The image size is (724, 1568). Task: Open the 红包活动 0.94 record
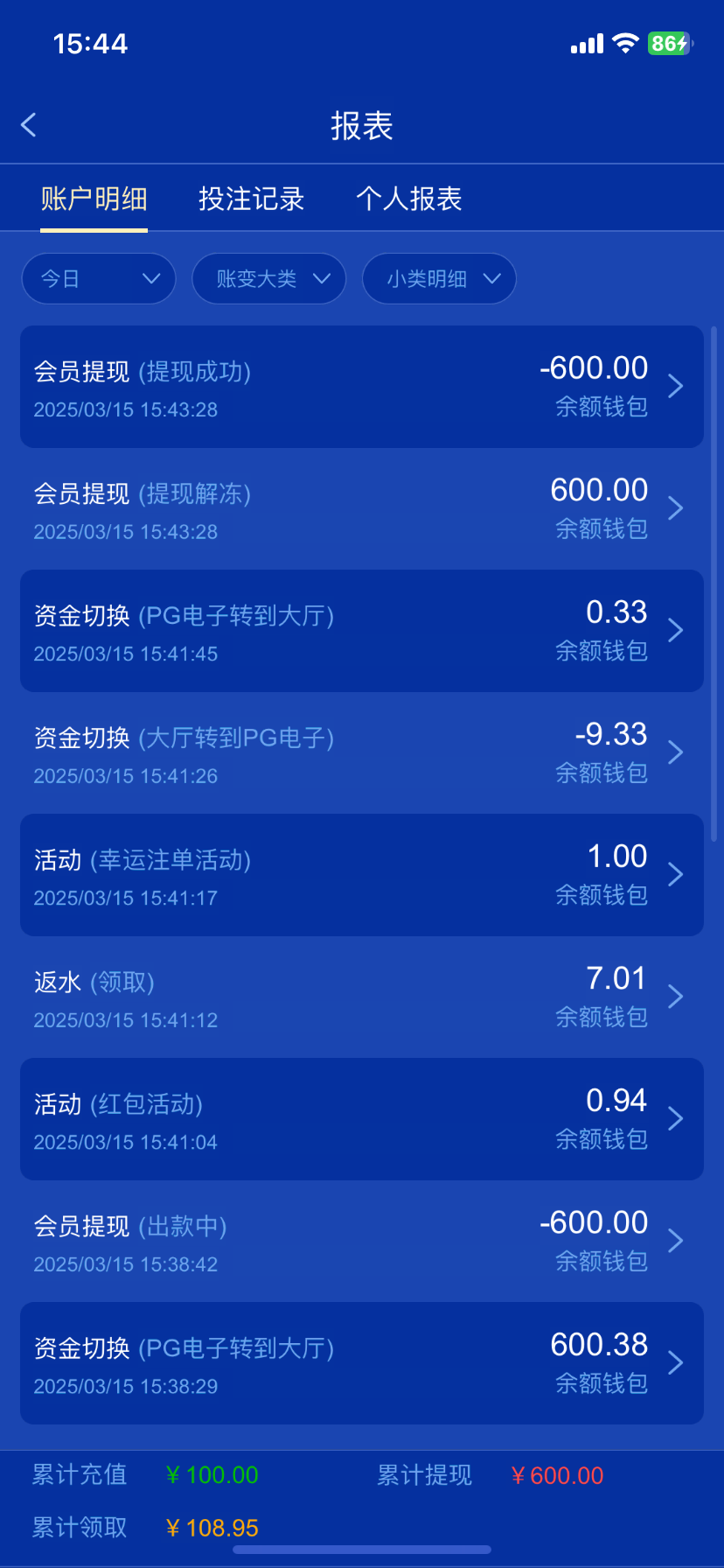tap(362, 1119)
